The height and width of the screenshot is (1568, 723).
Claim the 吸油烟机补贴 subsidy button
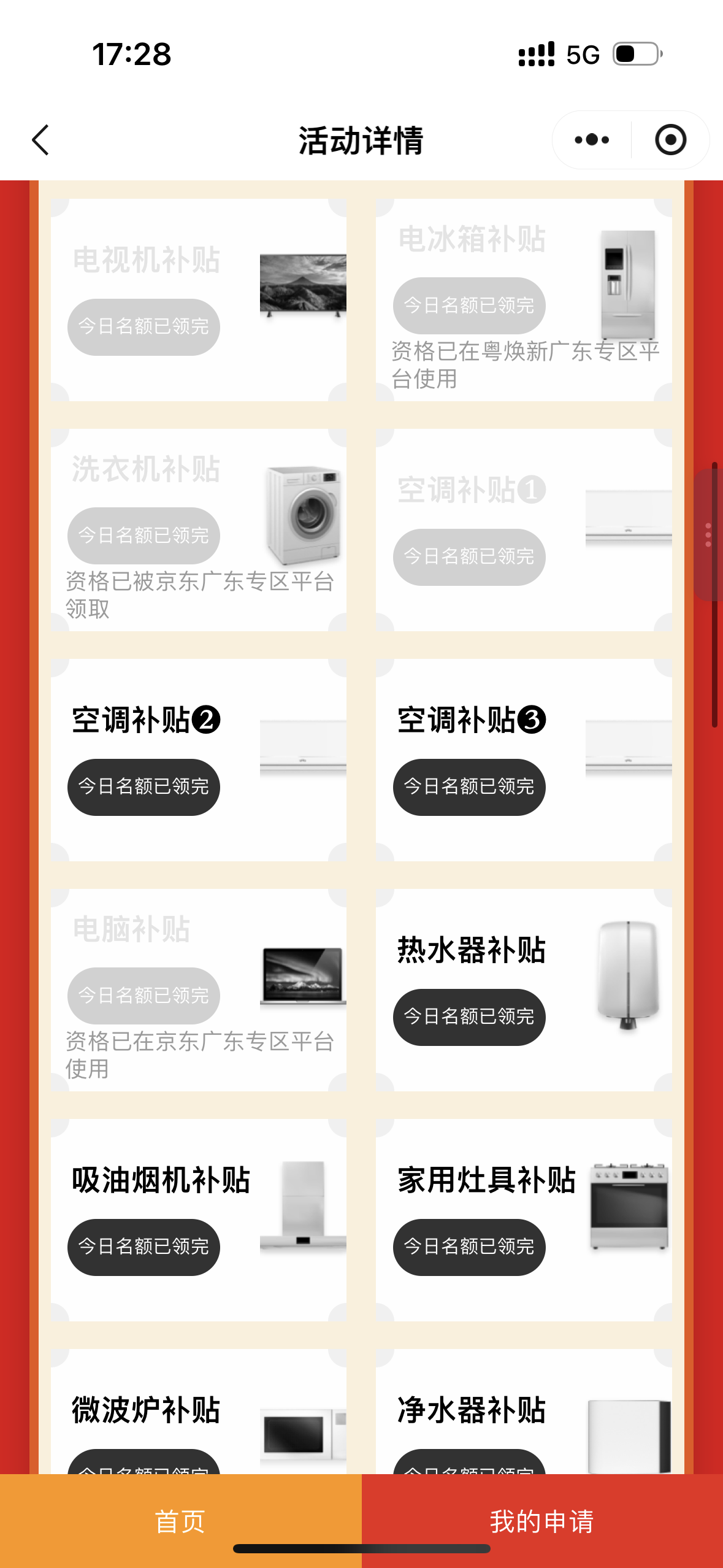click(x=143, y=1247)
